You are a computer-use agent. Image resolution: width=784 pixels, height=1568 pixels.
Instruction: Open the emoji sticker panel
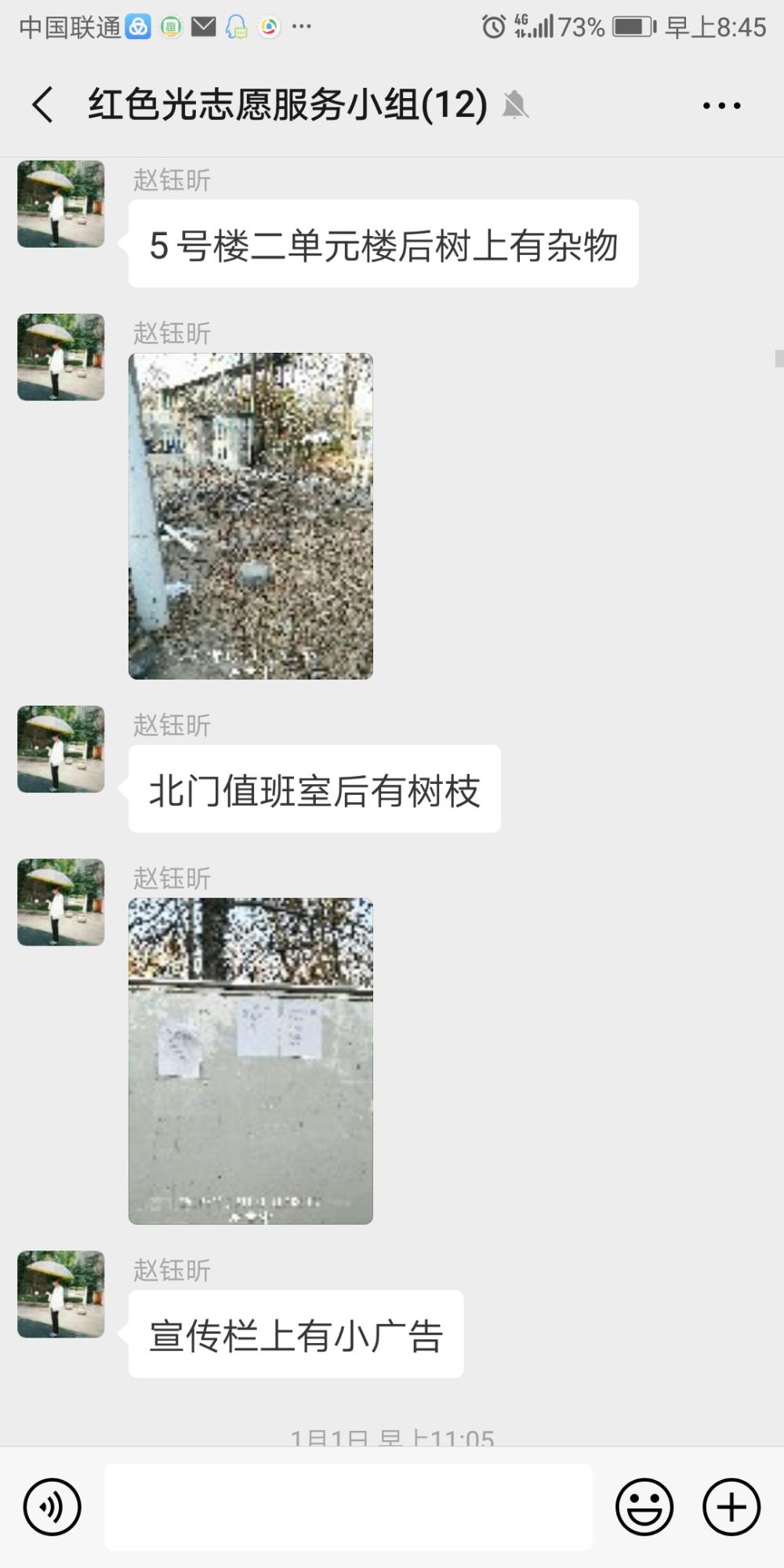coord(644,1507)
